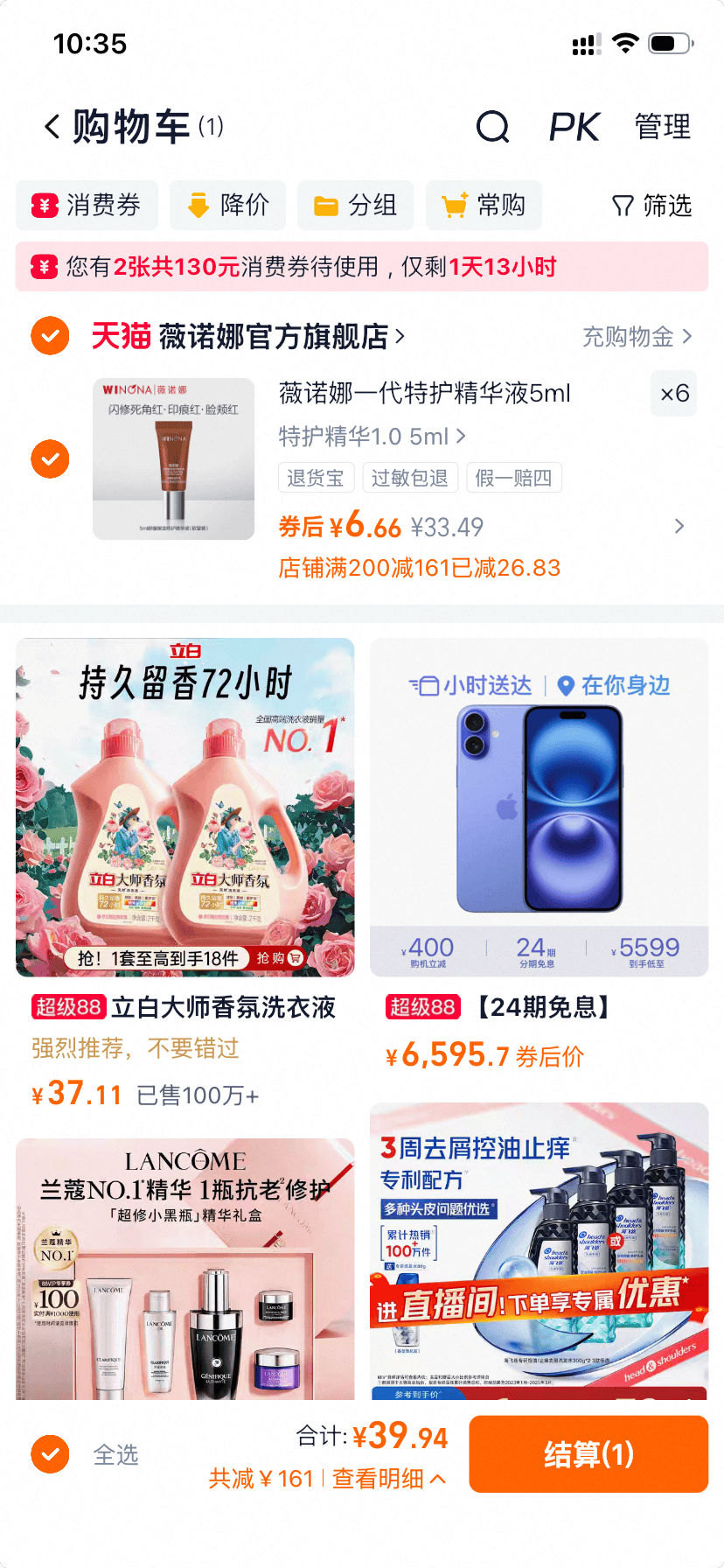Collapse 查看明细 price details
The height and width of the screenshot is (1568, 724).
(x=387, y=1478)
